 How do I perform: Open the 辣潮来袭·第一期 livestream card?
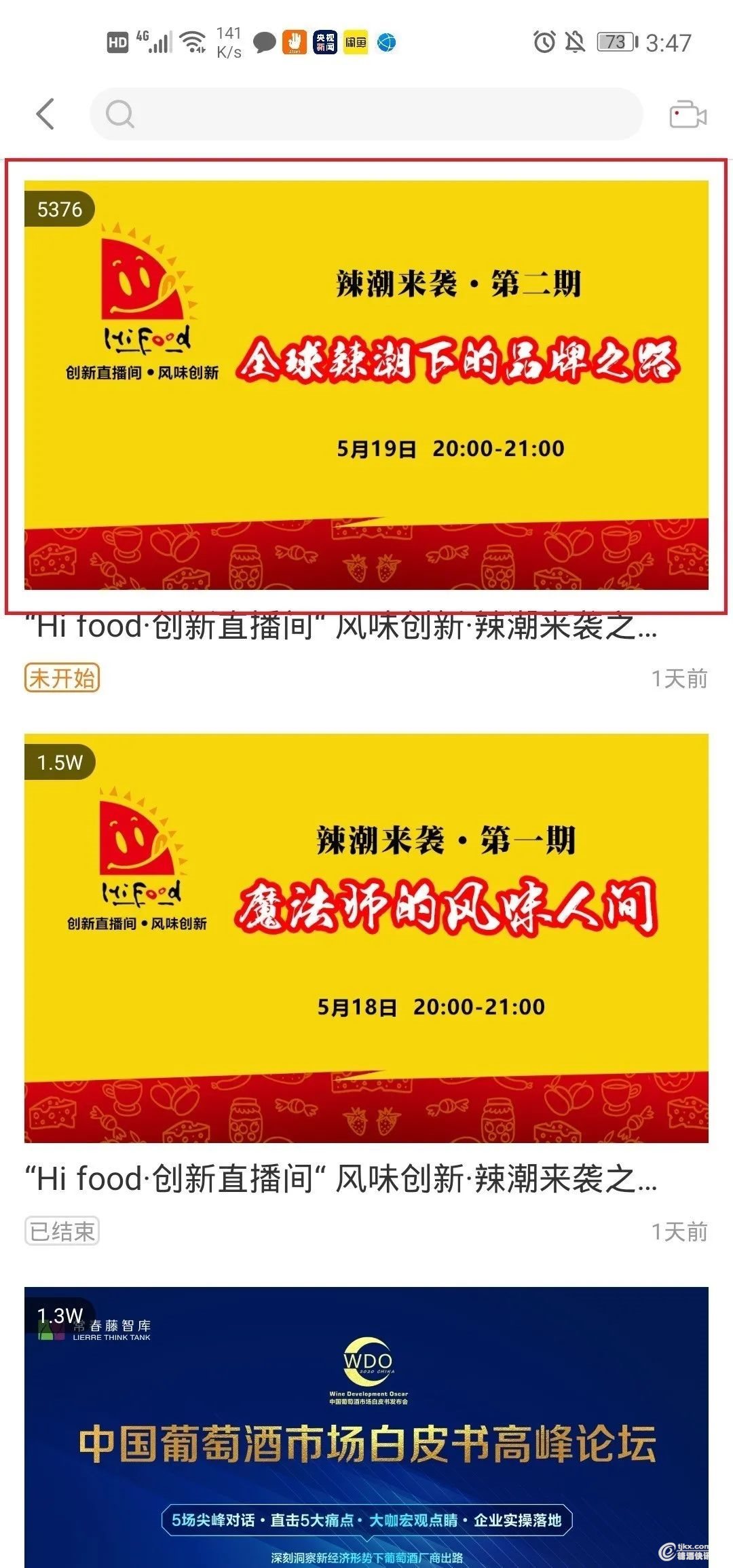point(366,938)
